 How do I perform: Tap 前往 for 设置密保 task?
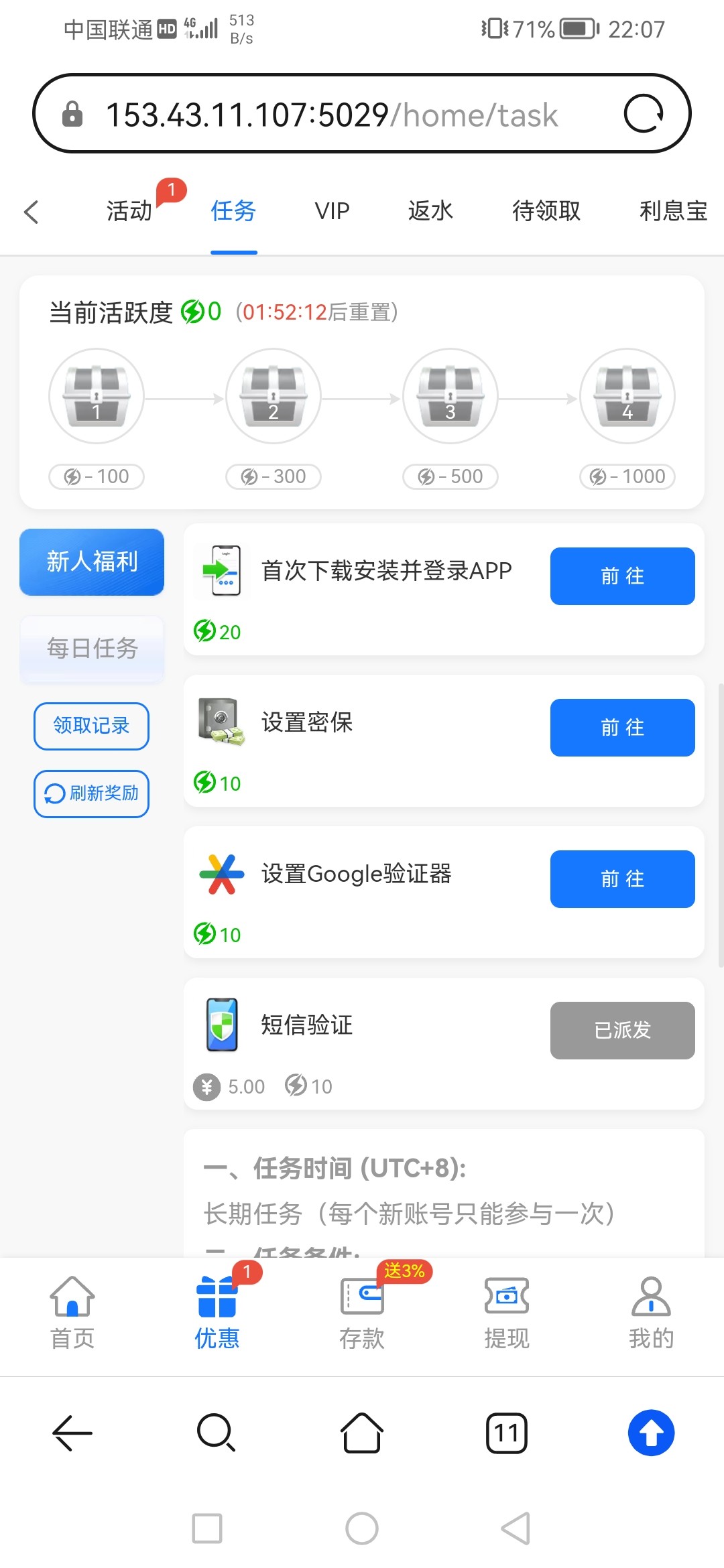pos(622,728)
